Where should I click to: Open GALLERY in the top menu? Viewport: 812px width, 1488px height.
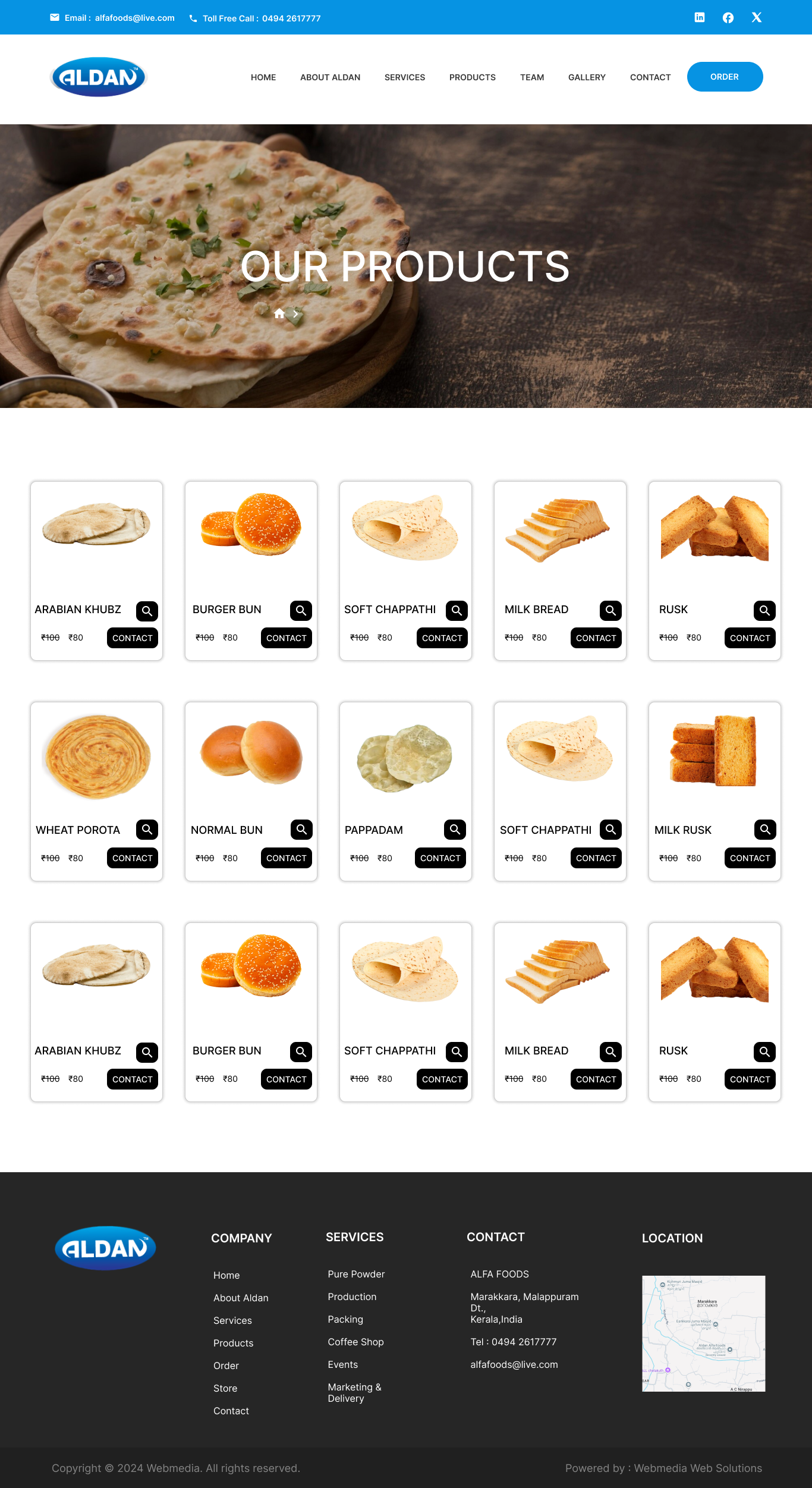[587, 77]
